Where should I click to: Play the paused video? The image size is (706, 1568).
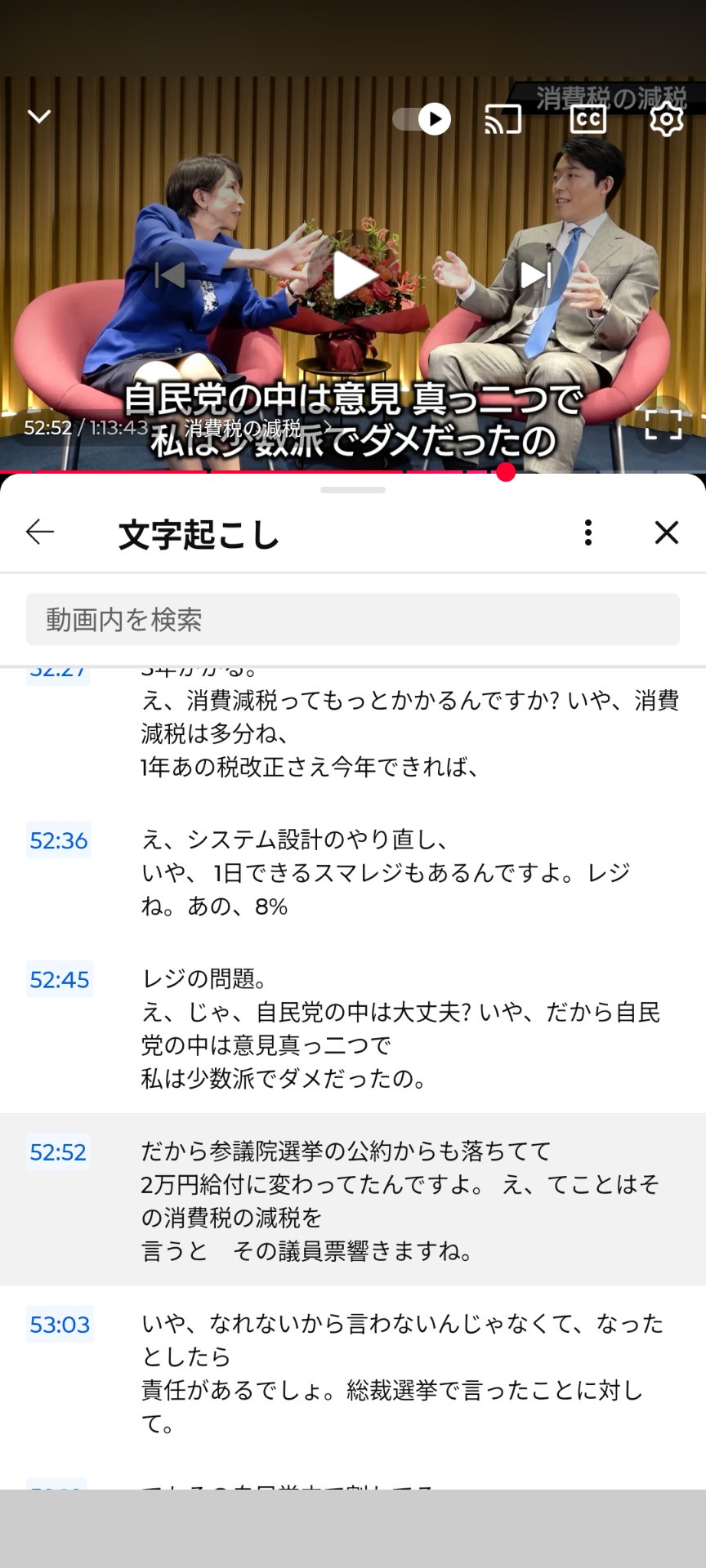[x=353, y=275]
